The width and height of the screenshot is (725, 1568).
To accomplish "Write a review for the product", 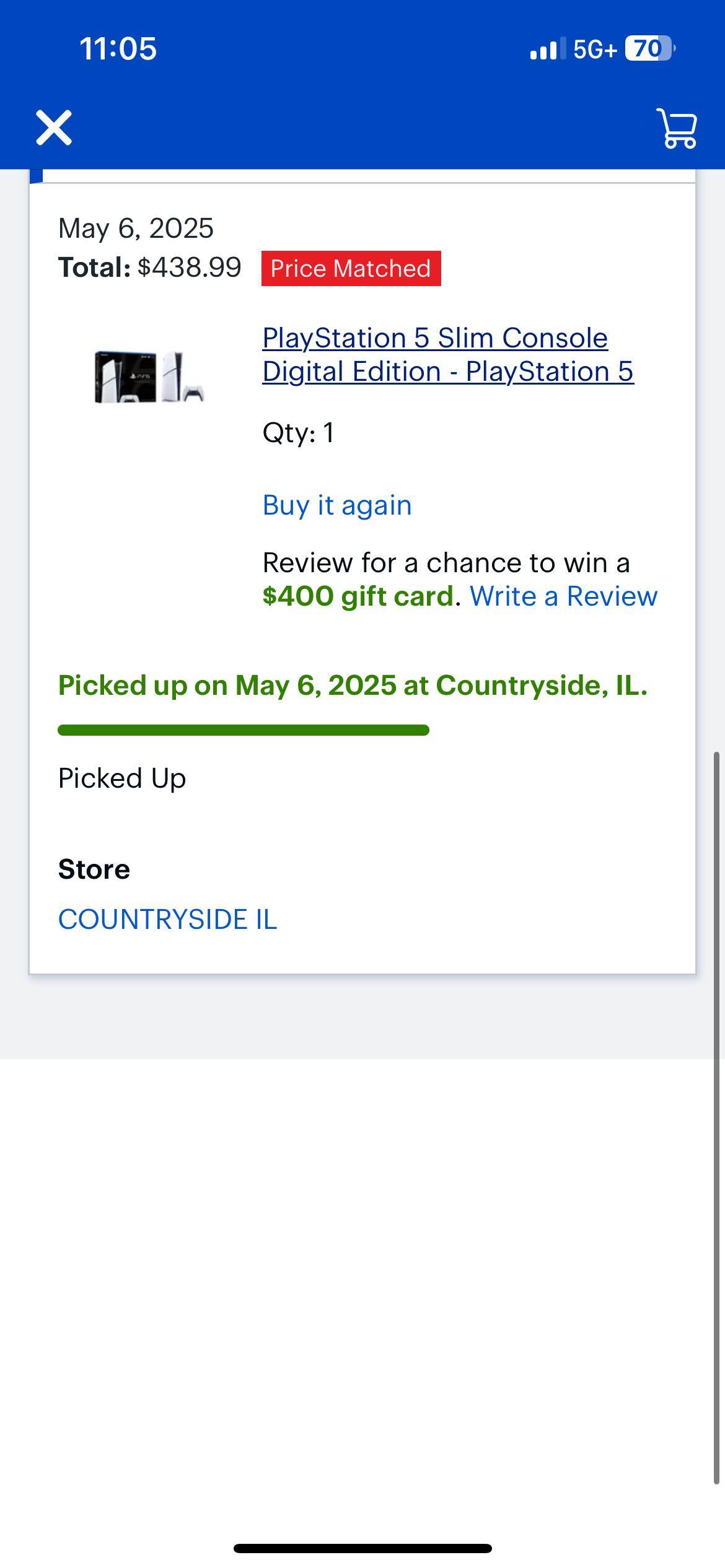I will [563, 596].
